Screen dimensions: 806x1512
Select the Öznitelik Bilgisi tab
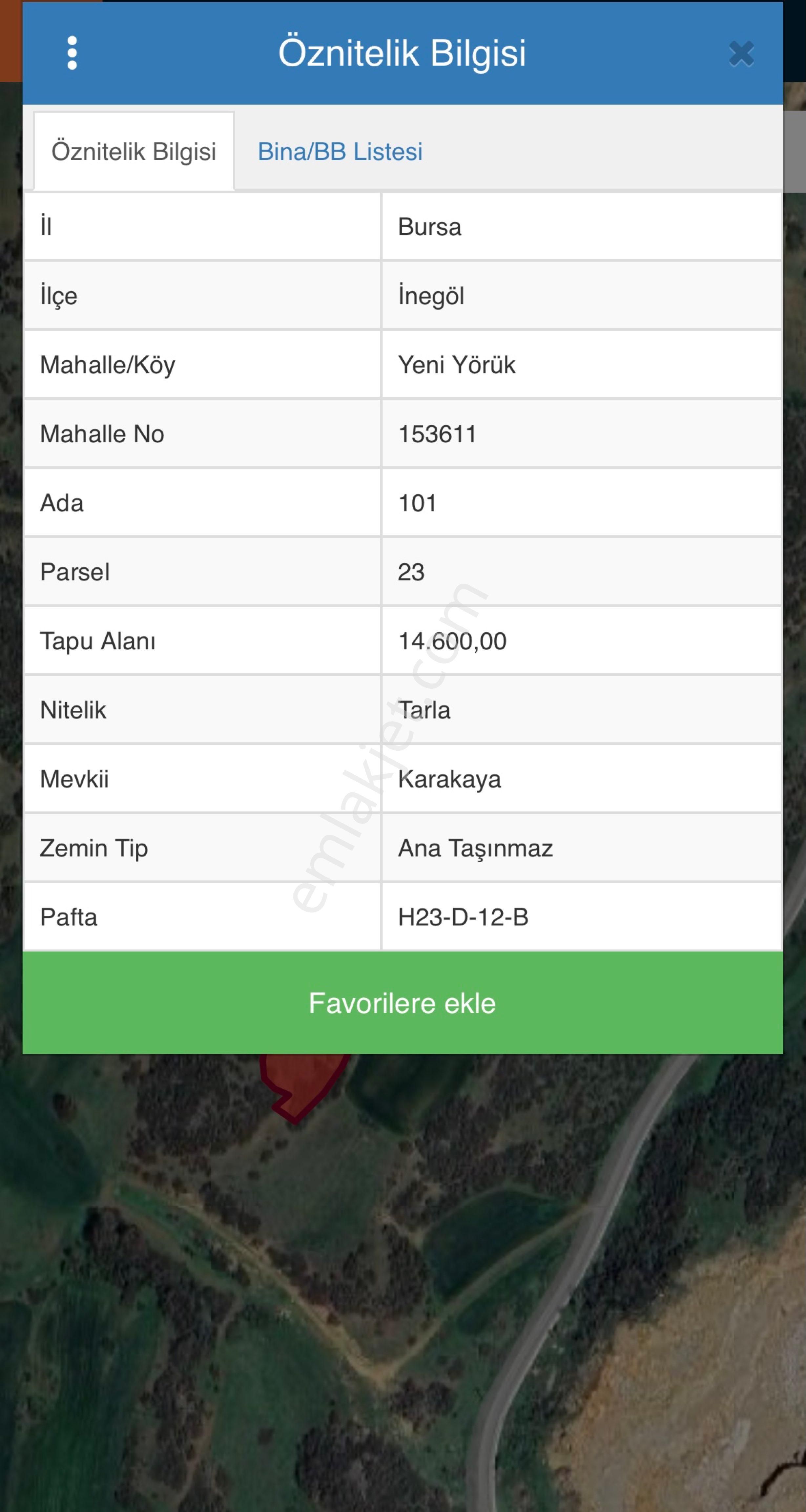[x=134, y=152]
